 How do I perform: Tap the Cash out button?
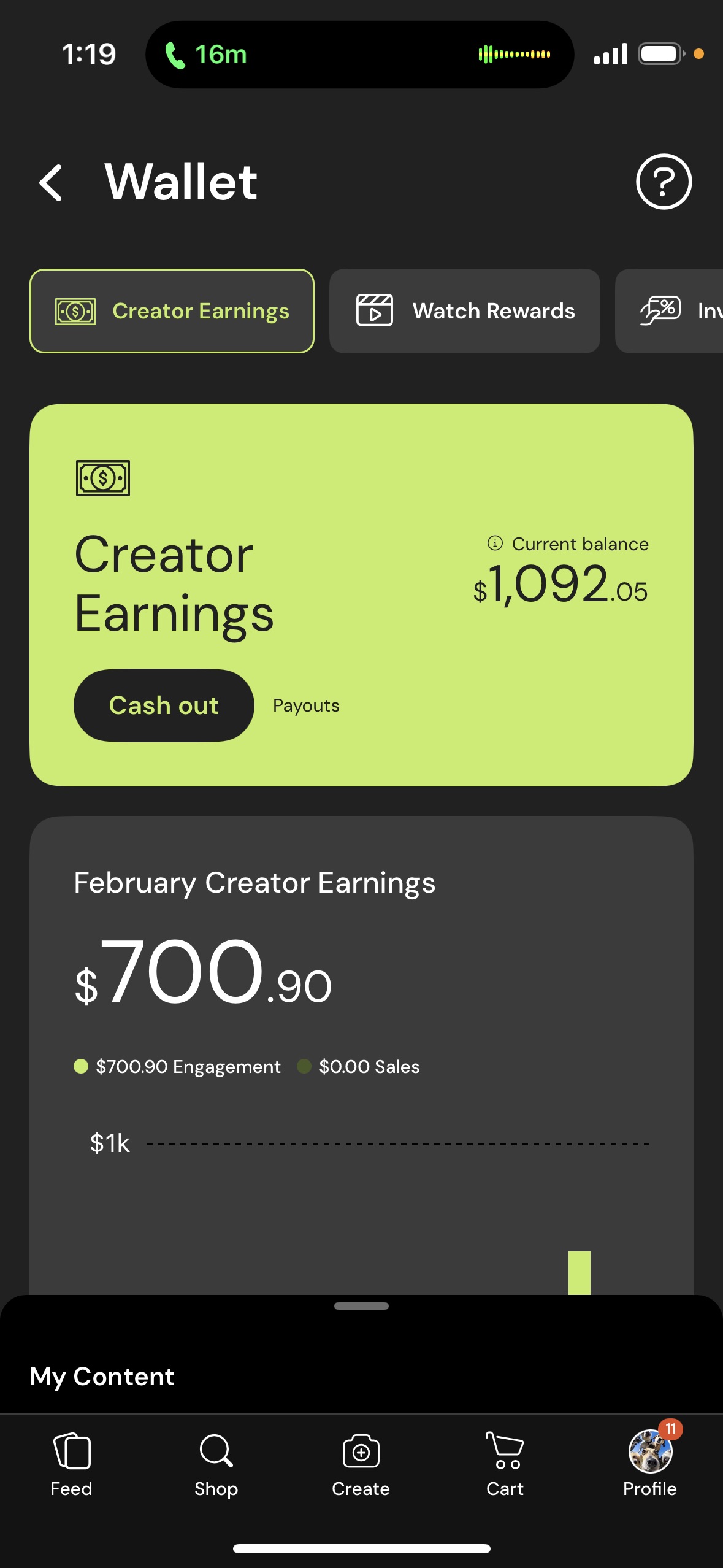(164, 705)
